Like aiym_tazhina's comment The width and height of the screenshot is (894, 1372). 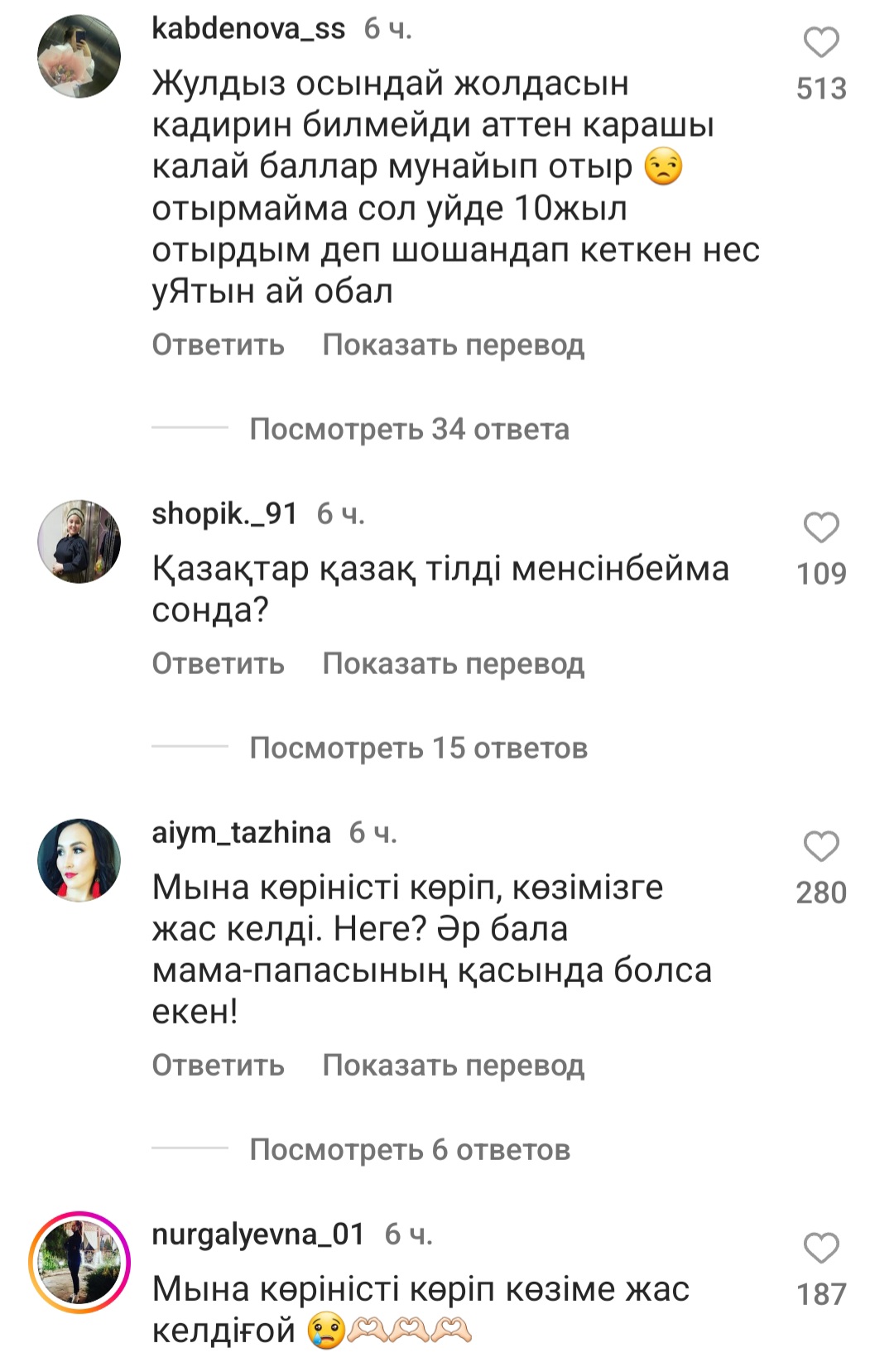tap(821, 846)
